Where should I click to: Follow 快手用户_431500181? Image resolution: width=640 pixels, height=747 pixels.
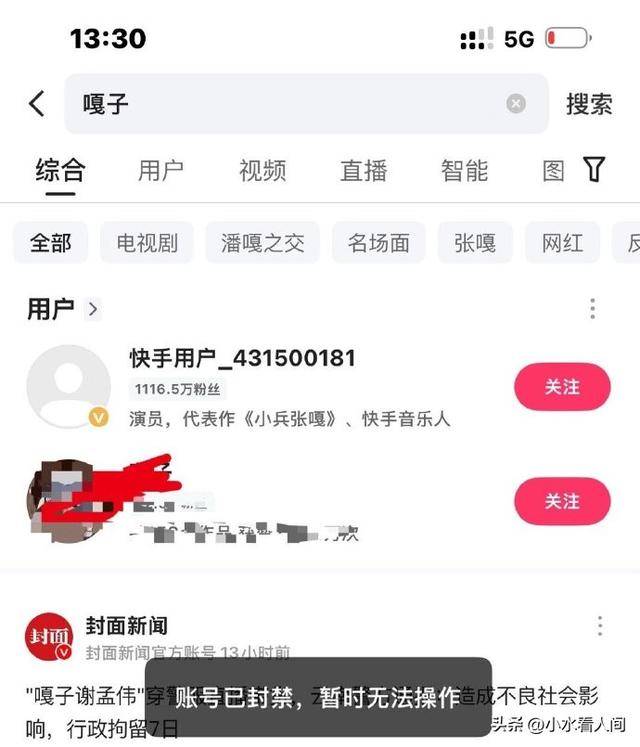(562, 386)
